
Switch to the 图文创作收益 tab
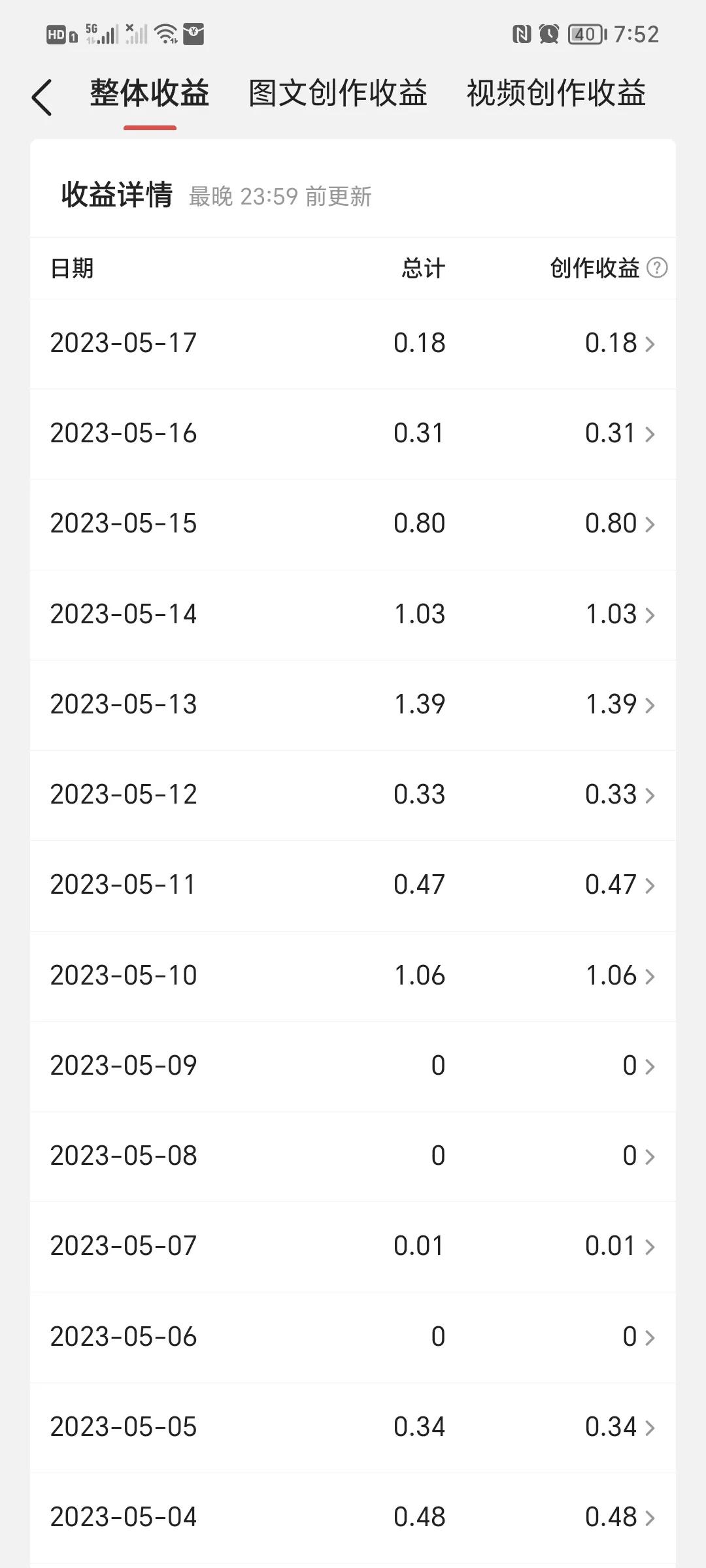click(337, 93)
